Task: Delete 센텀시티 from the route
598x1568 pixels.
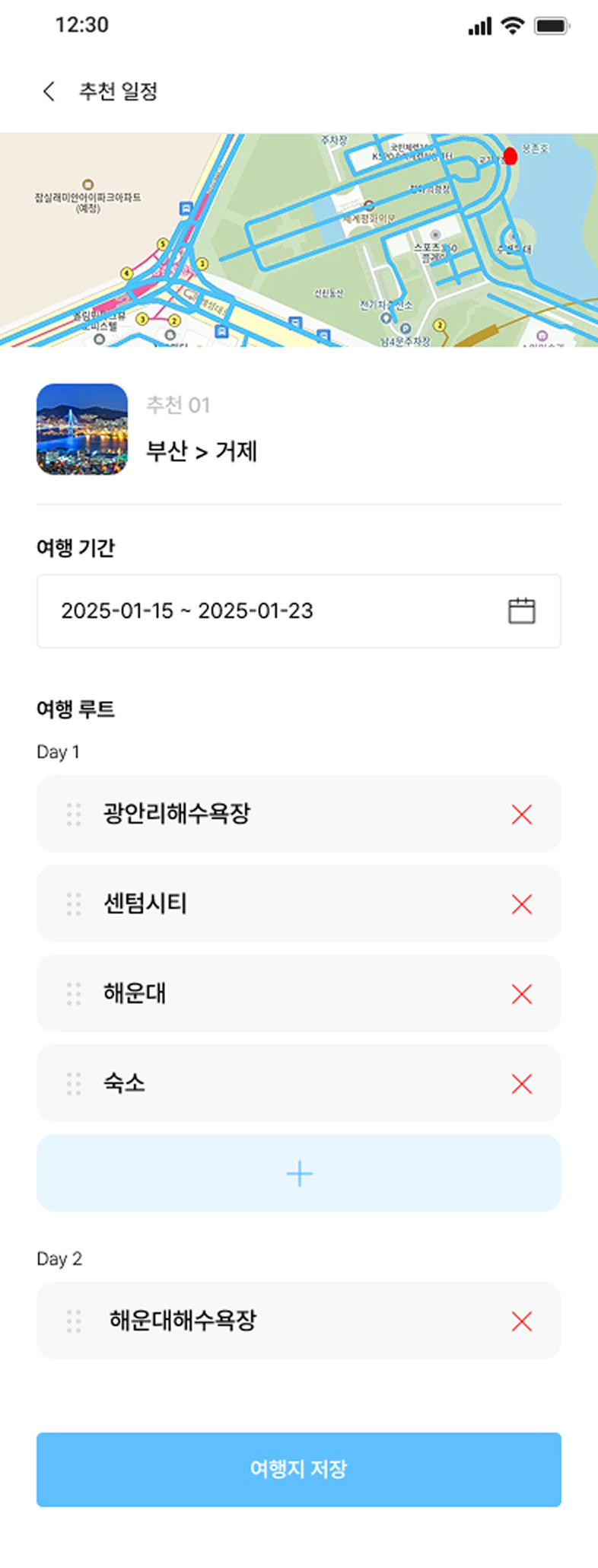Action: click(522, 904)
